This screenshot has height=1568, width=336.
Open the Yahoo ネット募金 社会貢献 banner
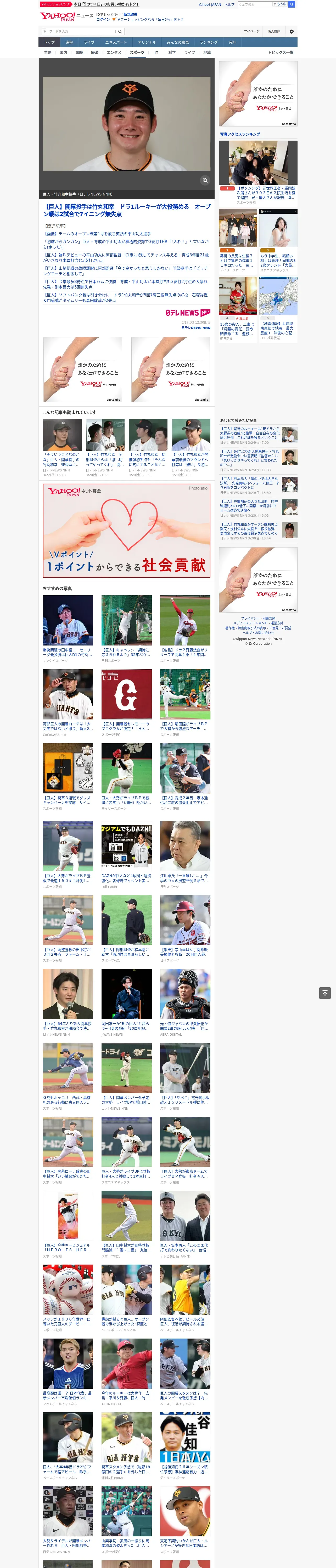coord(127,530)
